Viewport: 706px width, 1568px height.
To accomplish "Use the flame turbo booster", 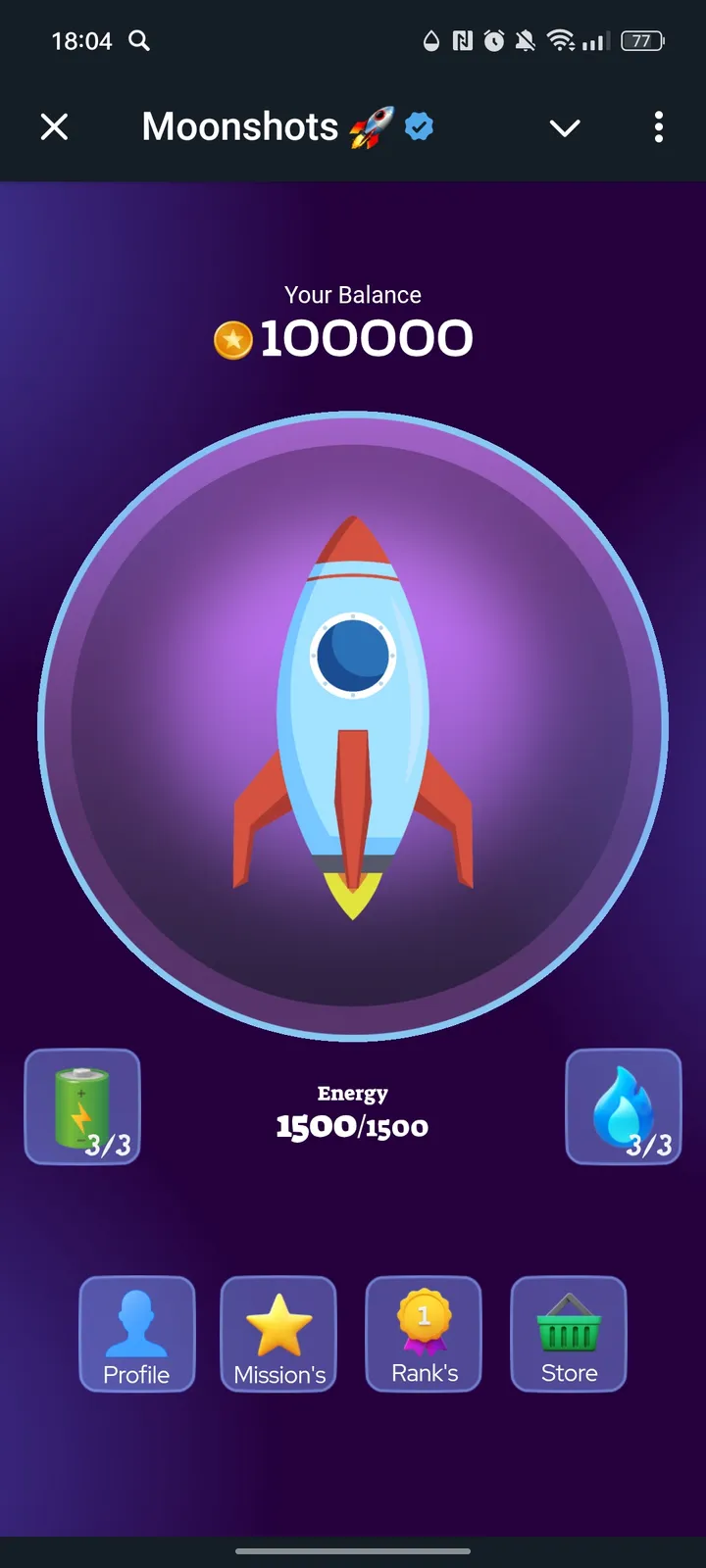I will click(x=623, y=1105).
